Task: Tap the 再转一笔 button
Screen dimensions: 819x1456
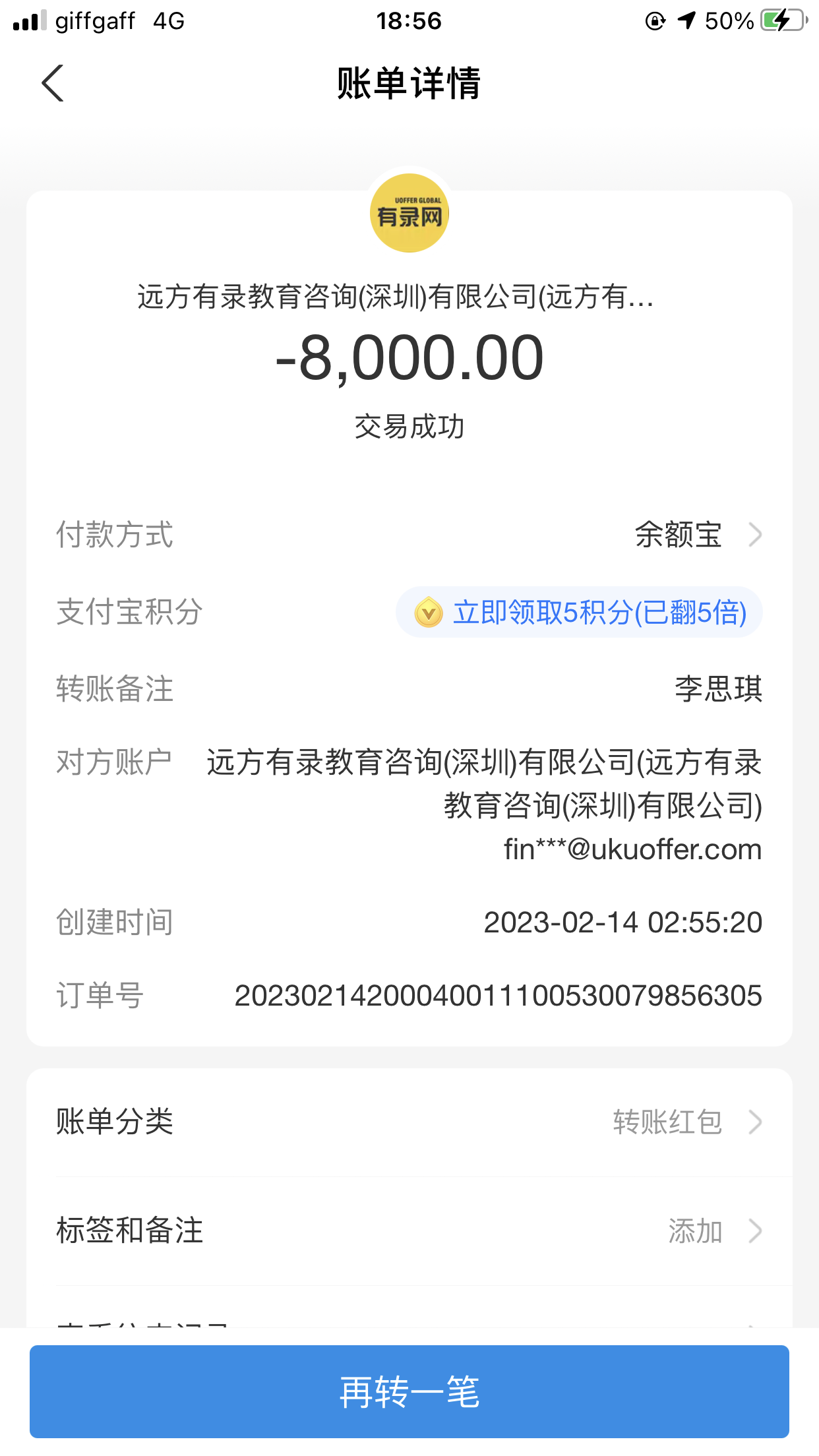Action: (409, 1391)
